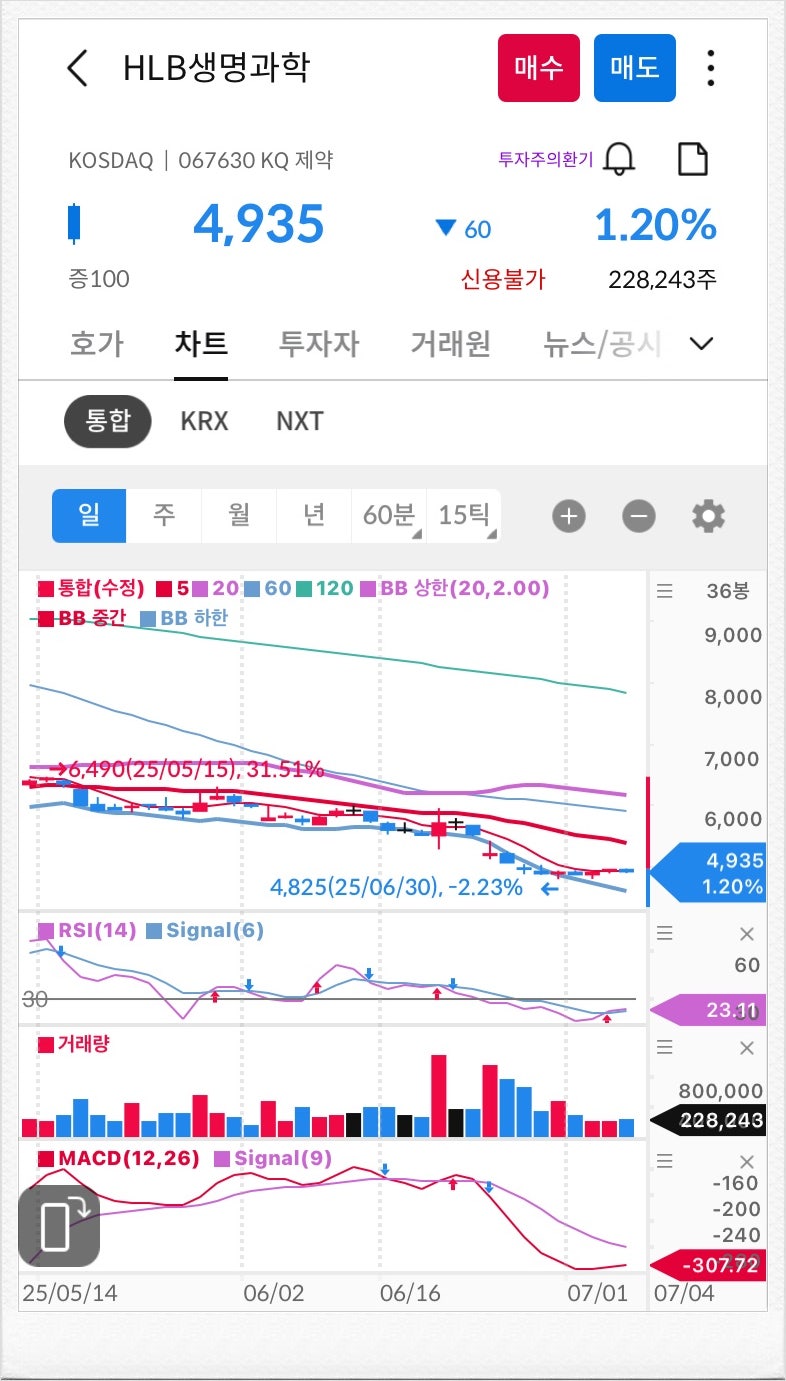
Task: Switch to the NXT market toggle
Action: point(297,421)
